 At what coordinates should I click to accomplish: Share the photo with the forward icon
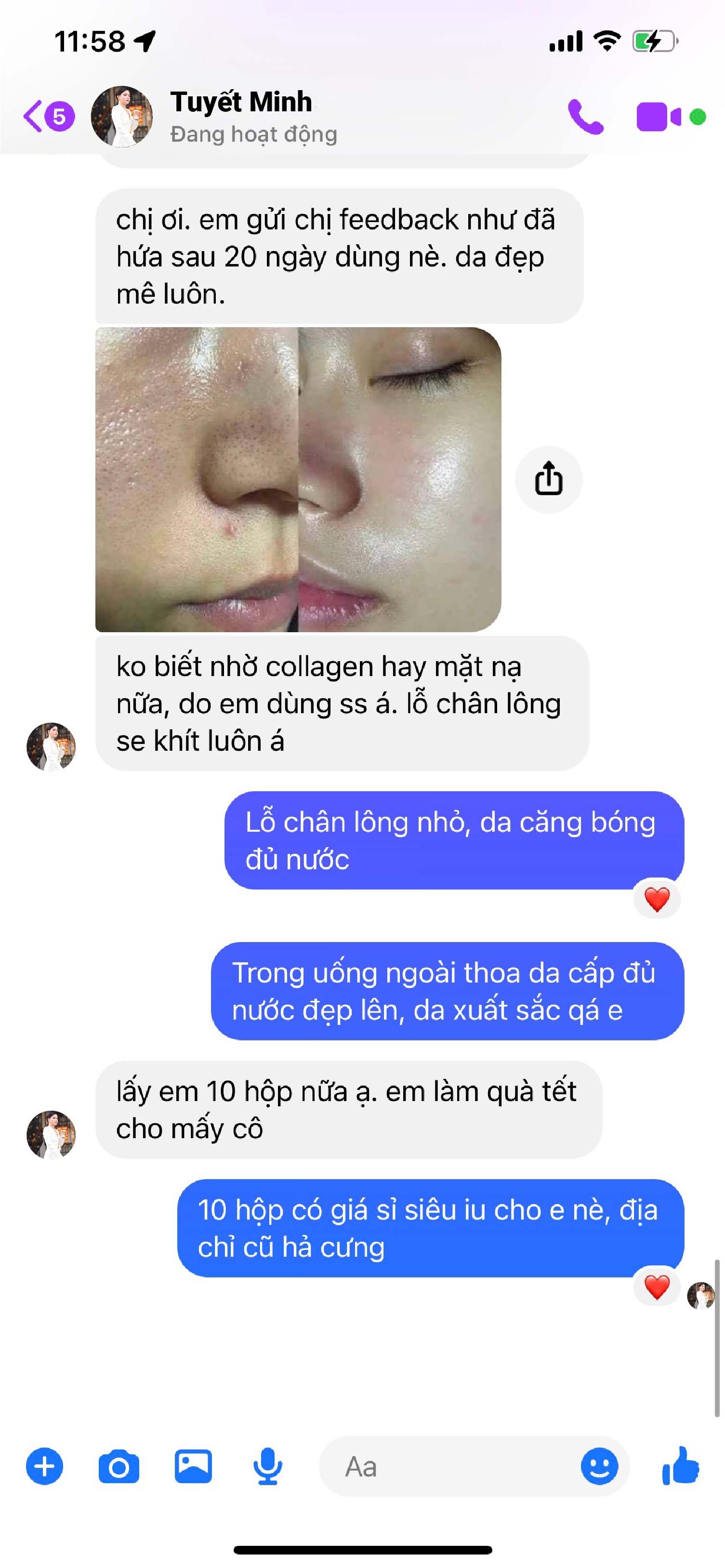click(x=549, y=479)
